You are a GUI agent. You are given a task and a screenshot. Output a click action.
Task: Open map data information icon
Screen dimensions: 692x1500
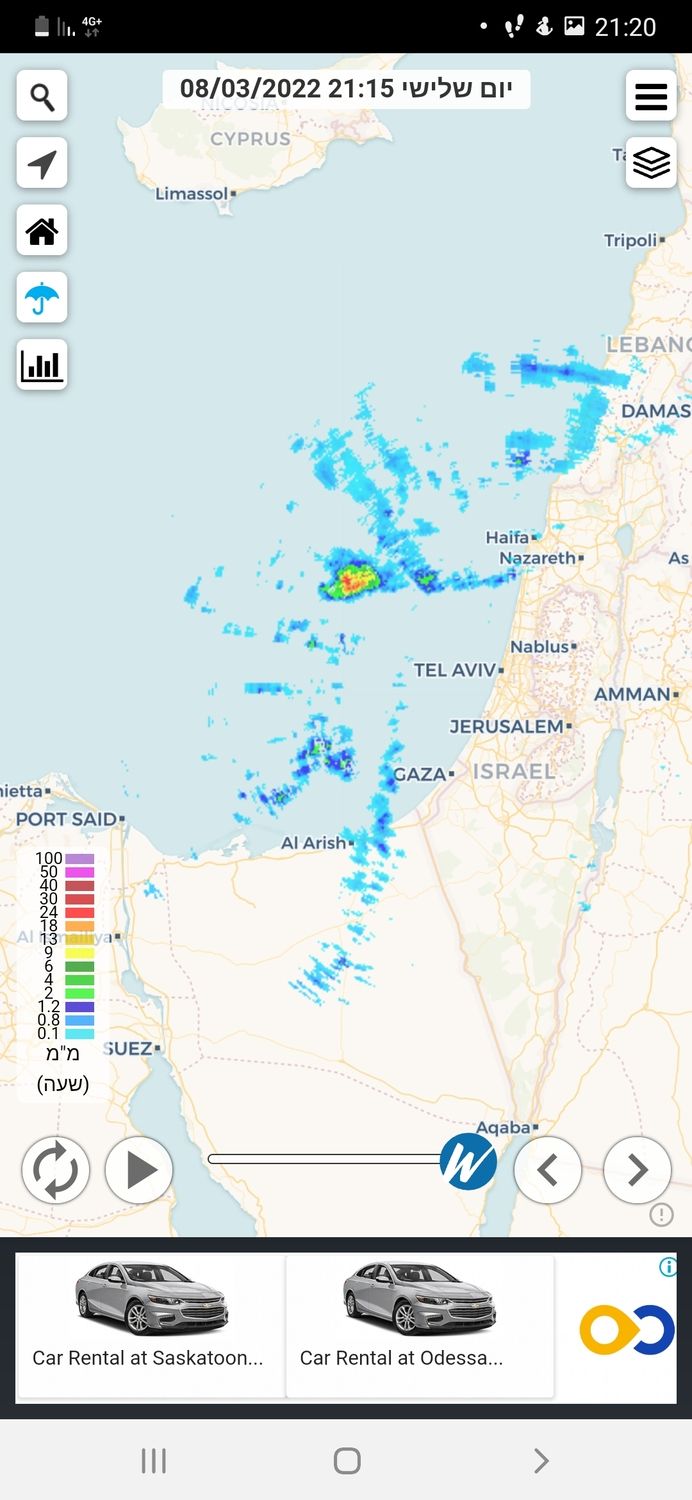pyautogui.click(x=661, y=1214)
